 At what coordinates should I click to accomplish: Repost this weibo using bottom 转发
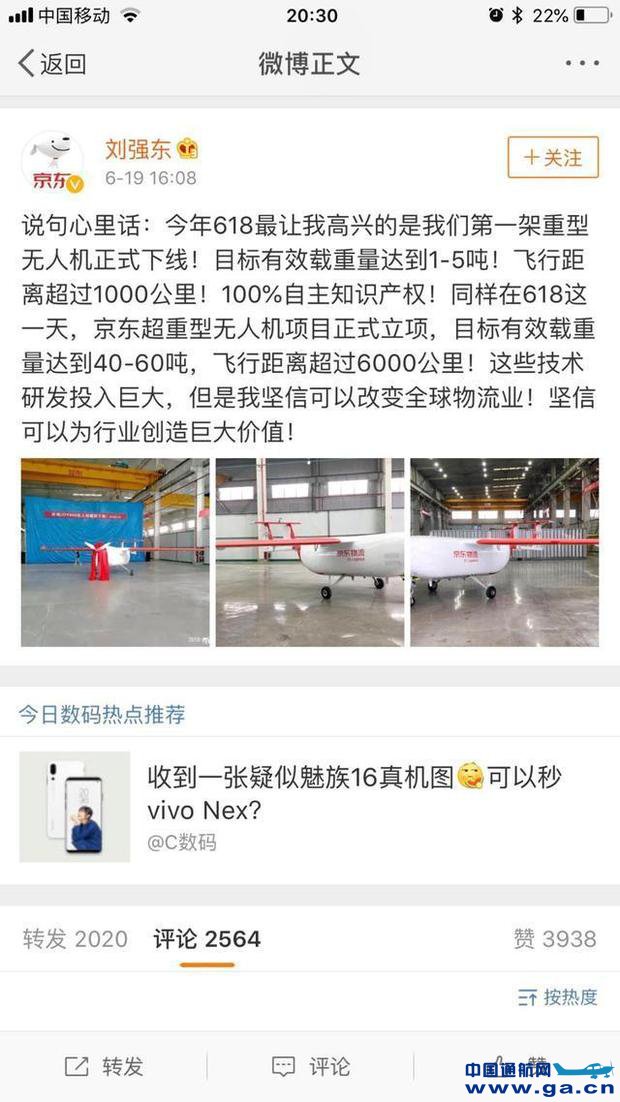[104, 1066]
